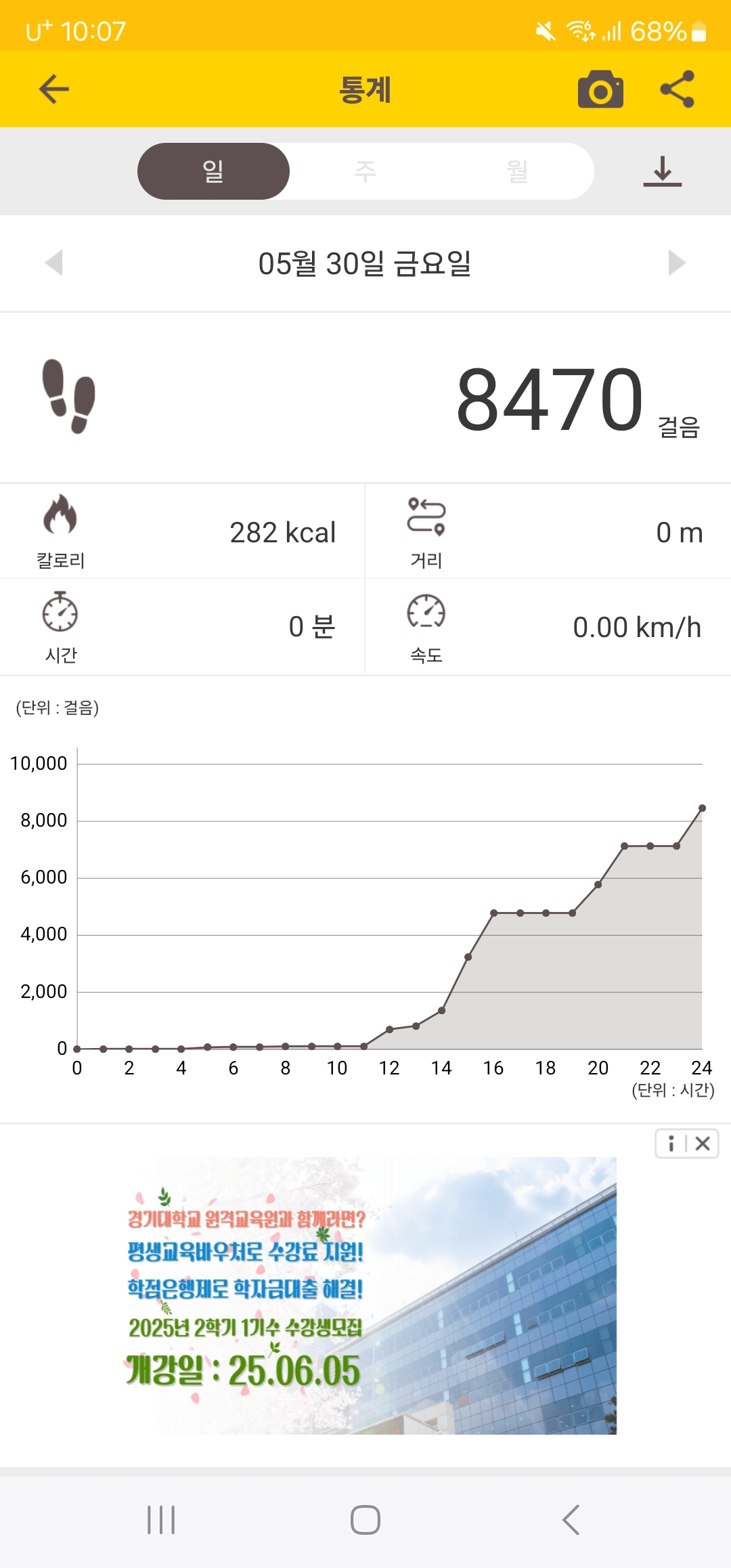This screenshot has width=731, height=1568.
Task: Go back from the 통계 screen
Action: pos(54,89)
